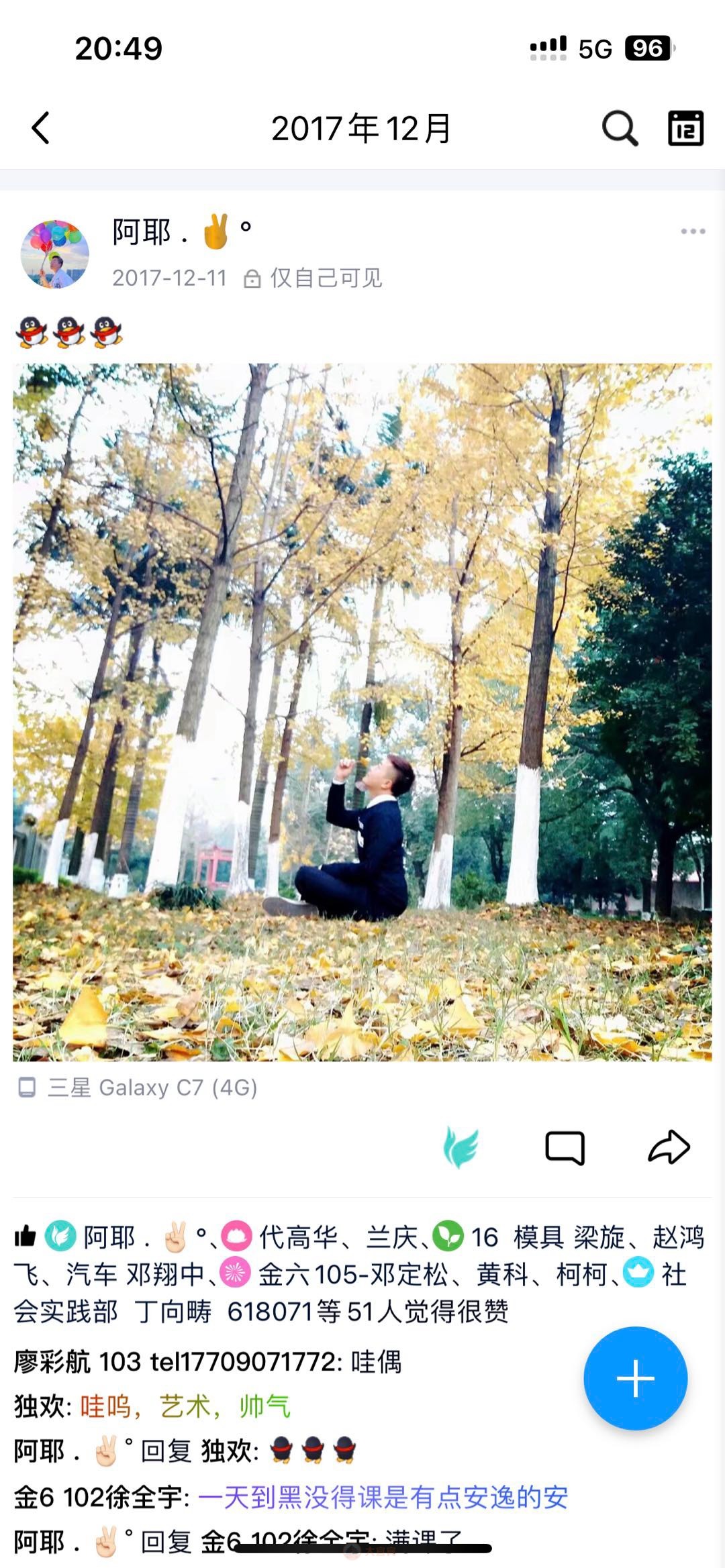Open the search magnifier icon

[x=619, y=127]
